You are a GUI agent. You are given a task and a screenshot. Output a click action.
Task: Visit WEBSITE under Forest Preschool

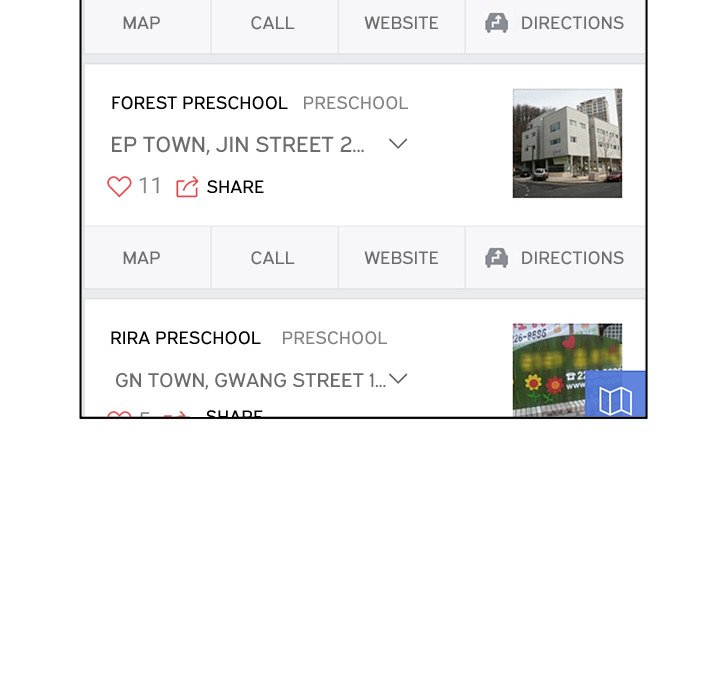point(401,258)
